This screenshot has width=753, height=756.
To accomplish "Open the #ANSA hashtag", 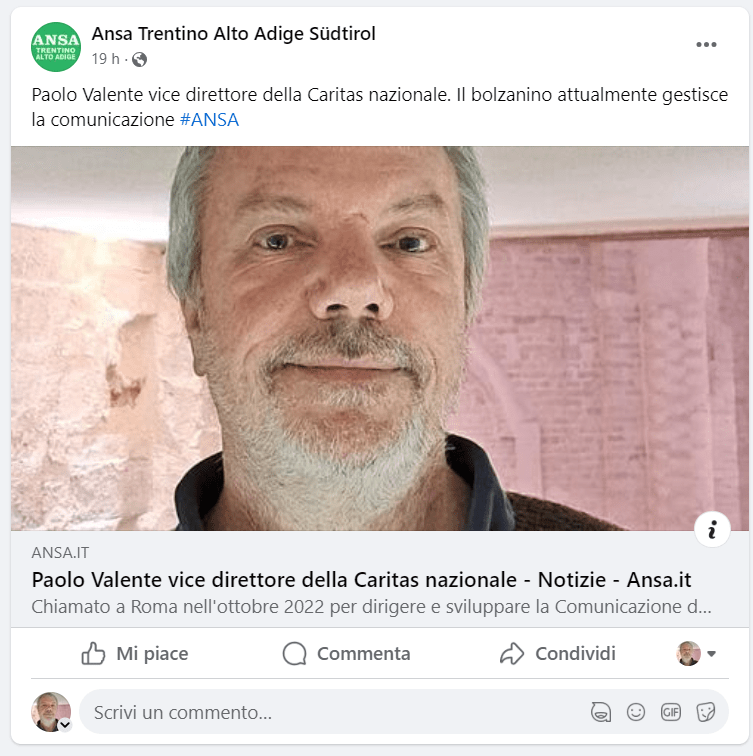I will click(x=209, y=120).
